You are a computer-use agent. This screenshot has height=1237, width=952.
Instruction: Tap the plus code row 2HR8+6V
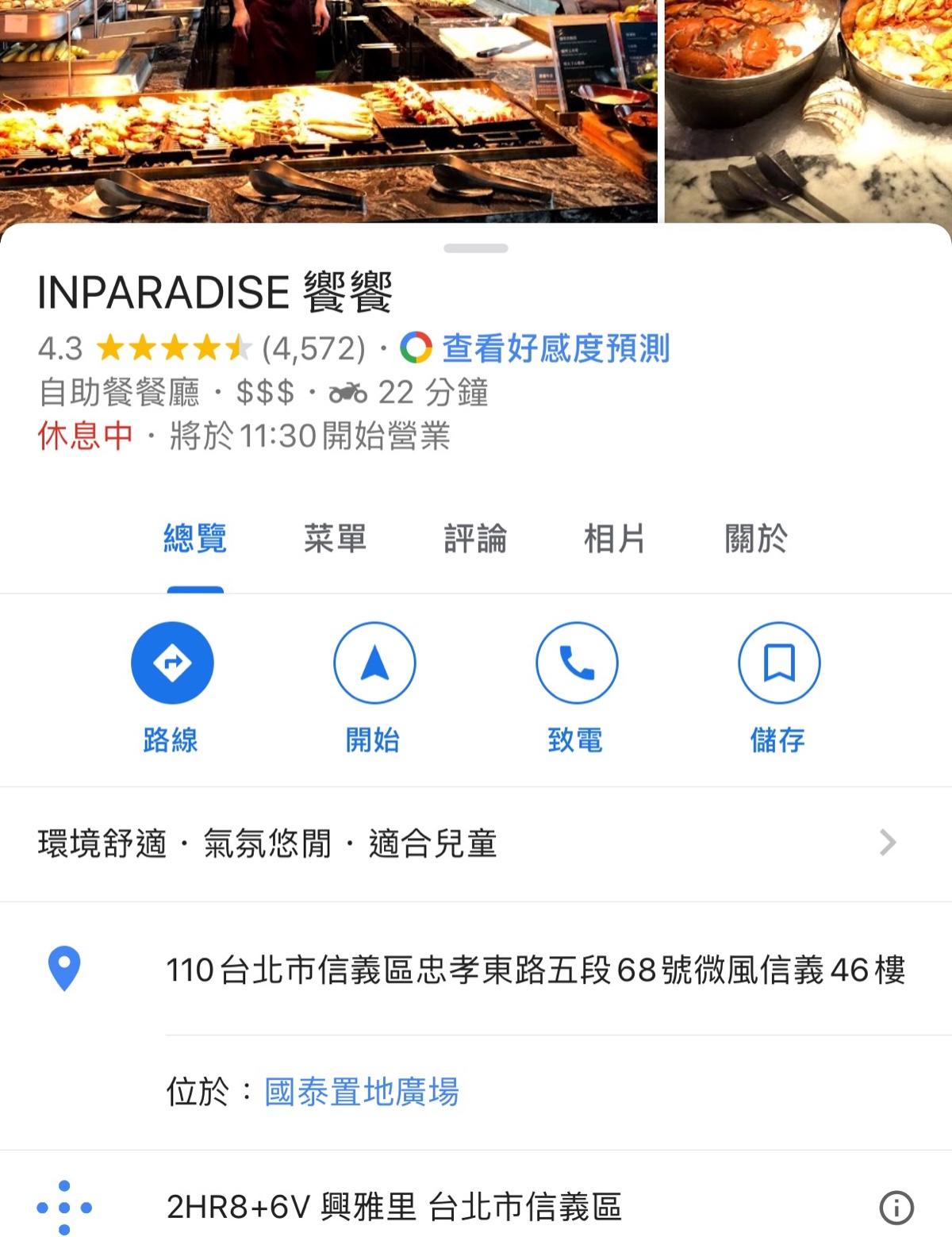tap(393, 1208)
